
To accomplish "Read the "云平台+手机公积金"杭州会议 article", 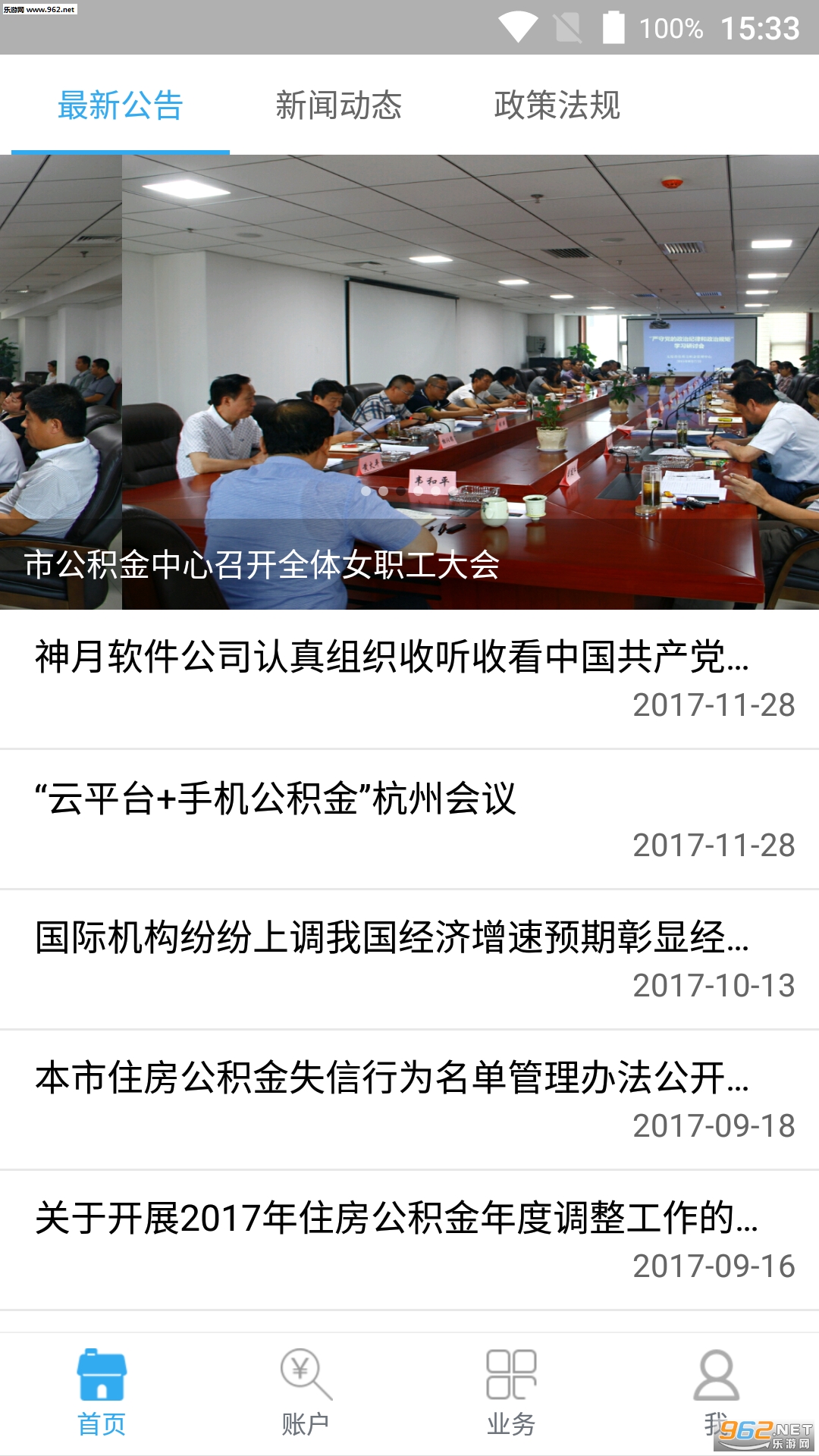I will click(409, 819).
